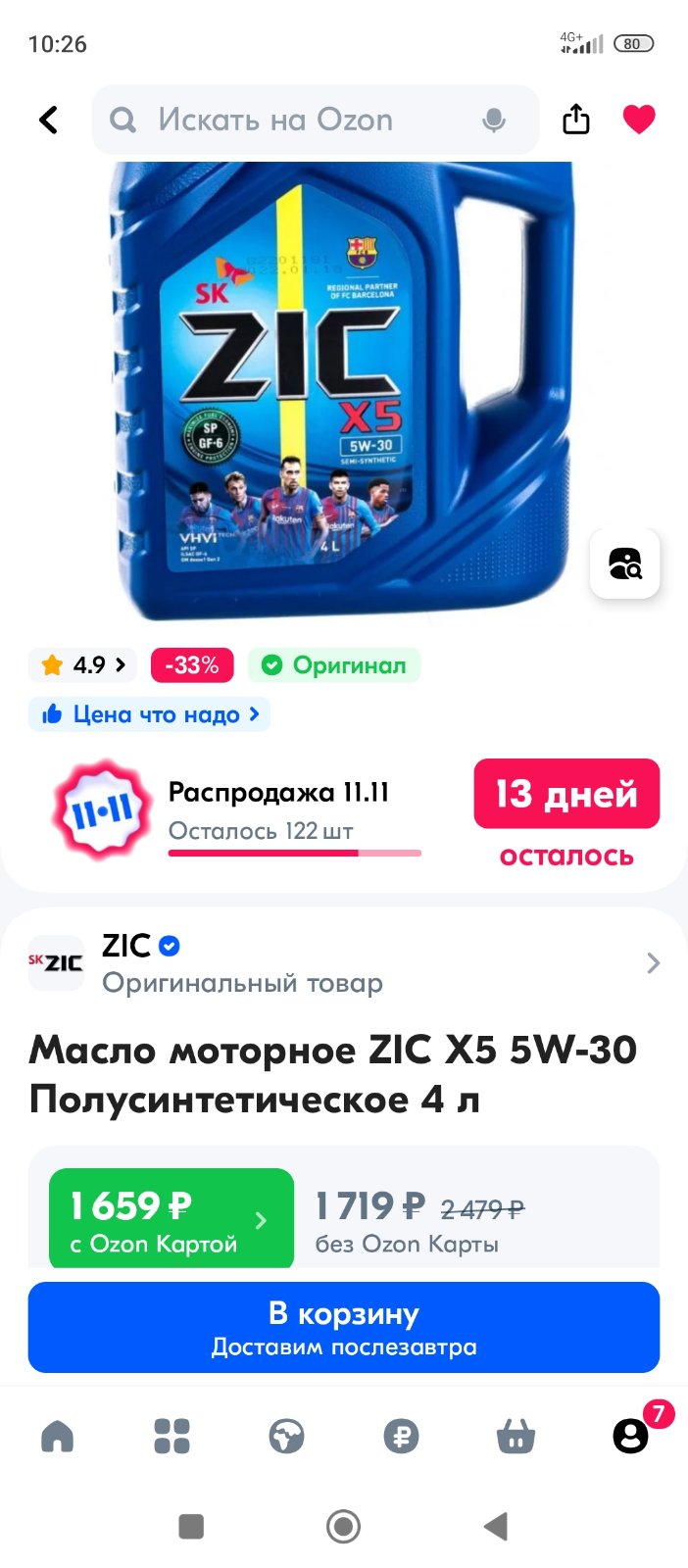Open the ruble finance tab
Viewport: 688px width, 1568px height.
coord(401,1437)
